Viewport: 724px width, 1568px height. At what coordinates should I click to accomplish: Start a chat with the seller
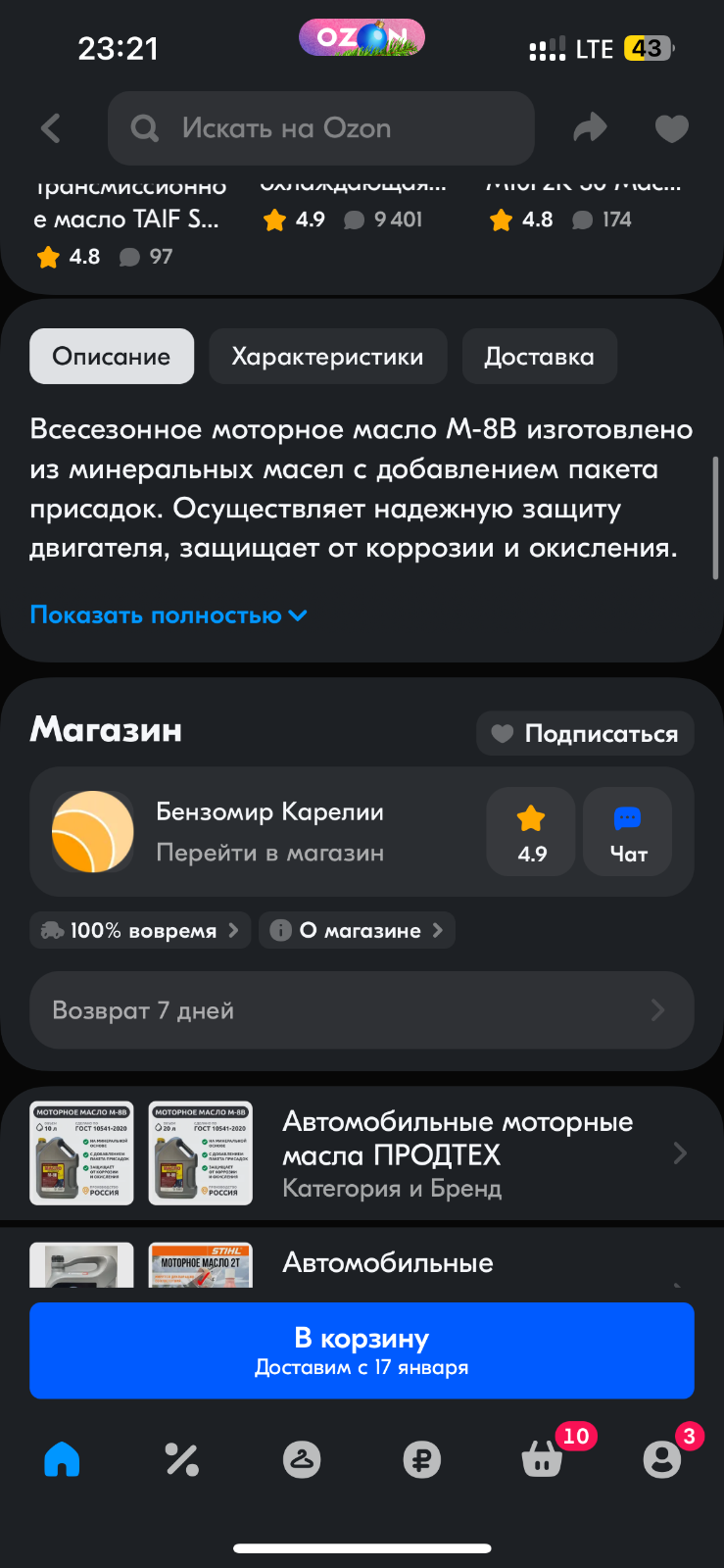tap(628, 832)
